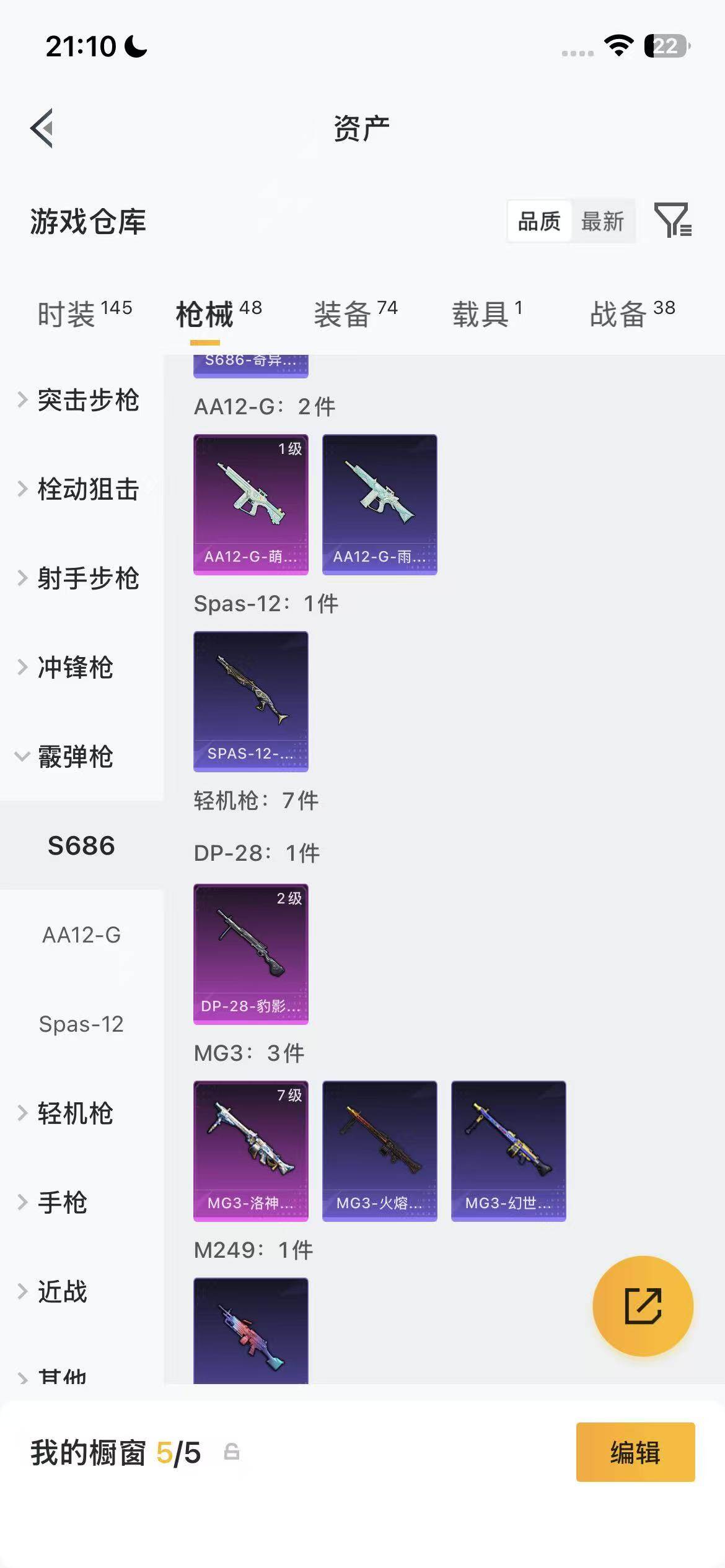Open the filter icon beside 最新
This screenshot has height=1568, width=725.
click(x=672, y=221)
